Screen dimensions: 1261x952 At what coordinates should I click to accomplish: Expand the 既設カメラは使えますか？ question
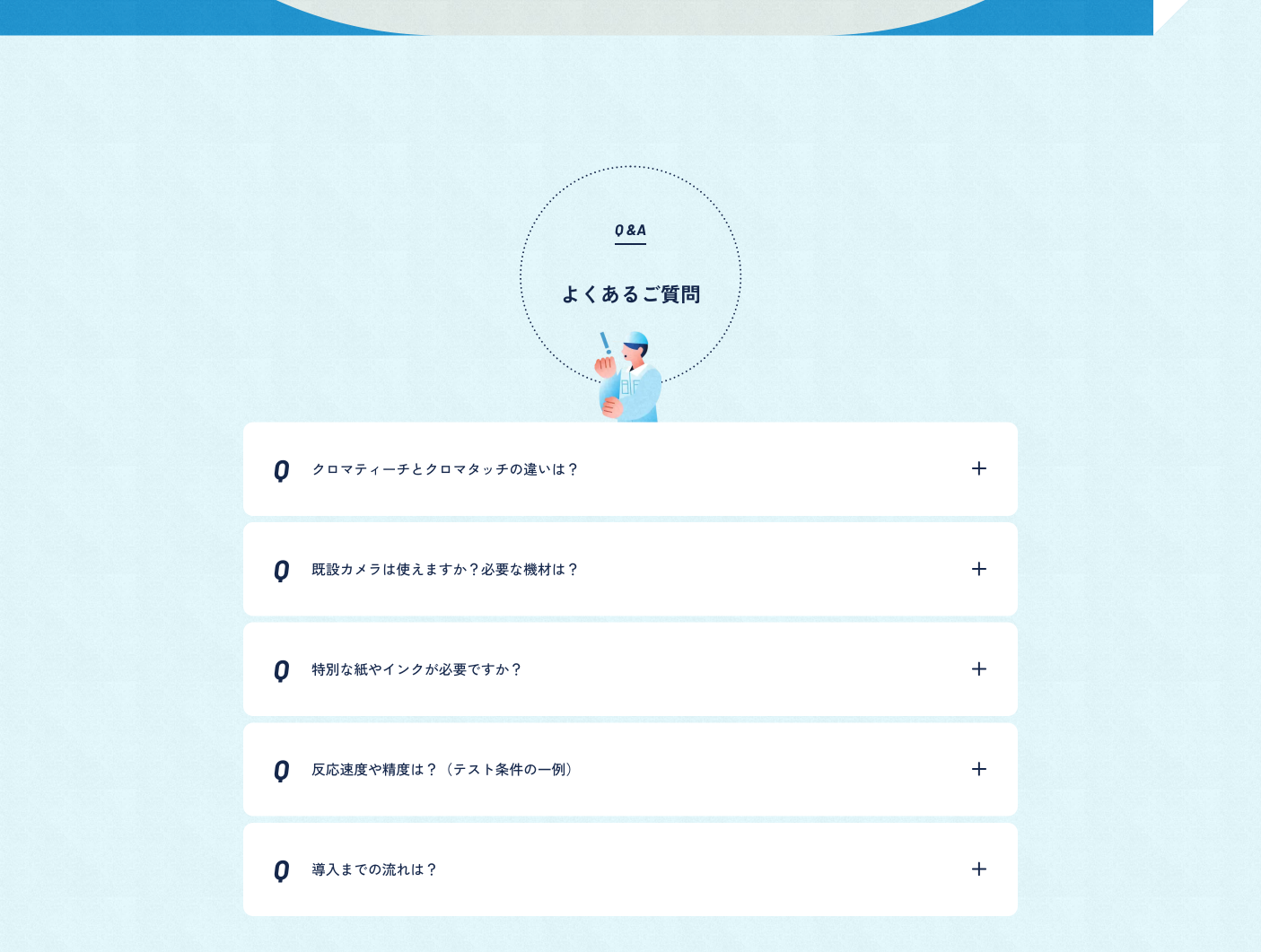978,570
